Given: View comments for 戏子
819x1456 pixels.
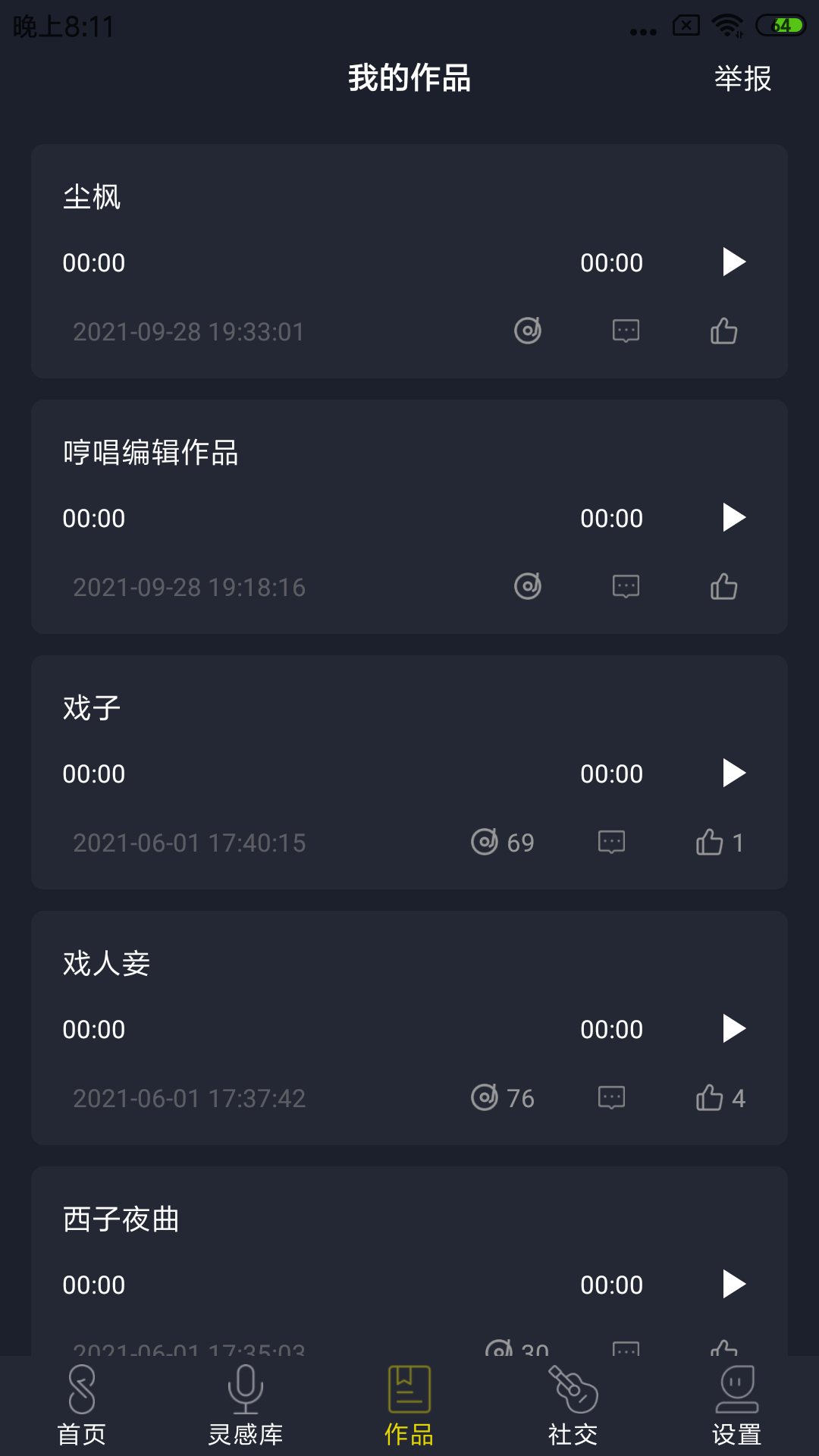Looking at the screenshot, I should pos(611,843).
